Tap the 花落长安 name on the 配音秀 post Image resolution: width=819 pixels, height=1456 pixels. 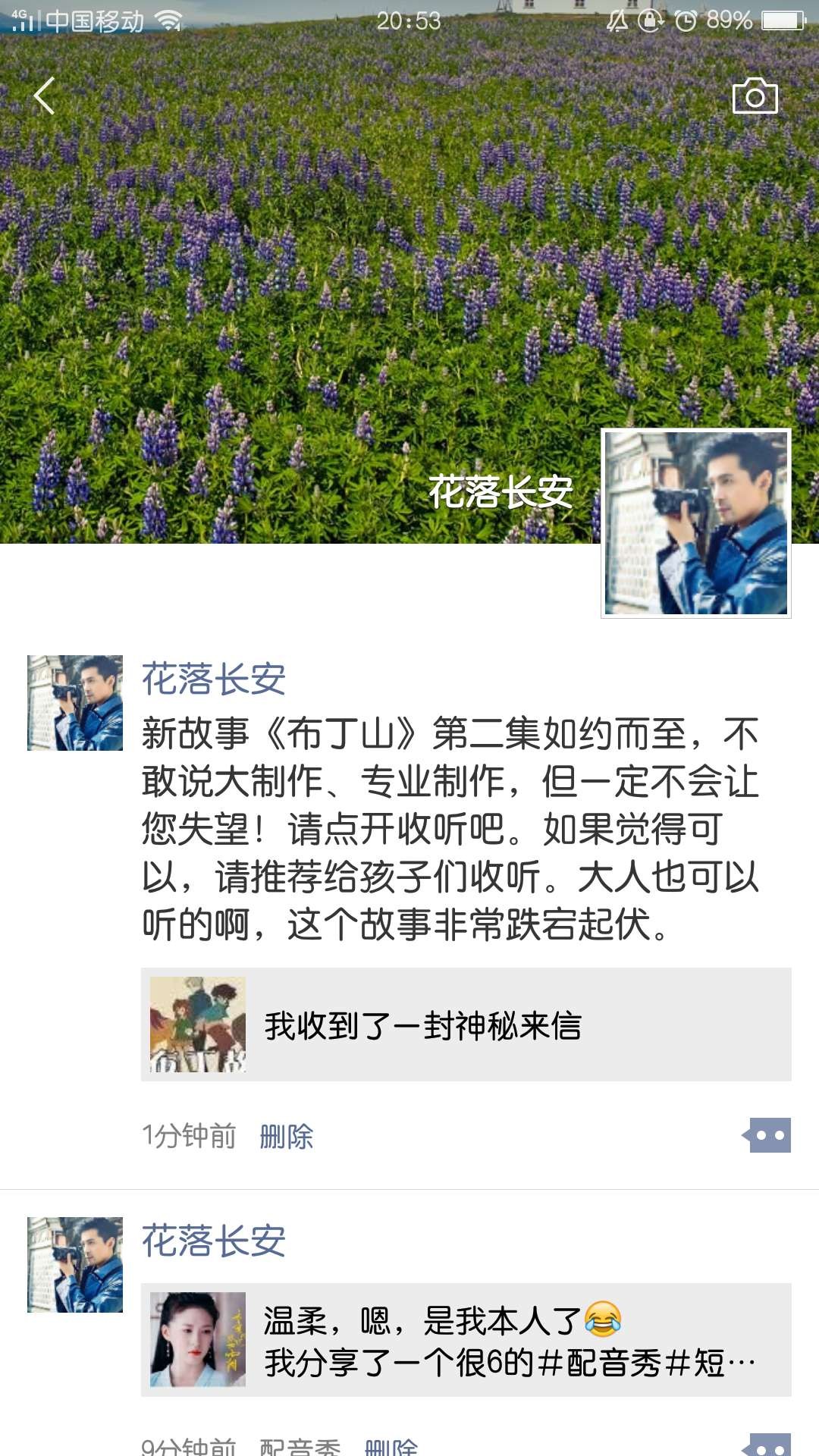point(214,1241)
